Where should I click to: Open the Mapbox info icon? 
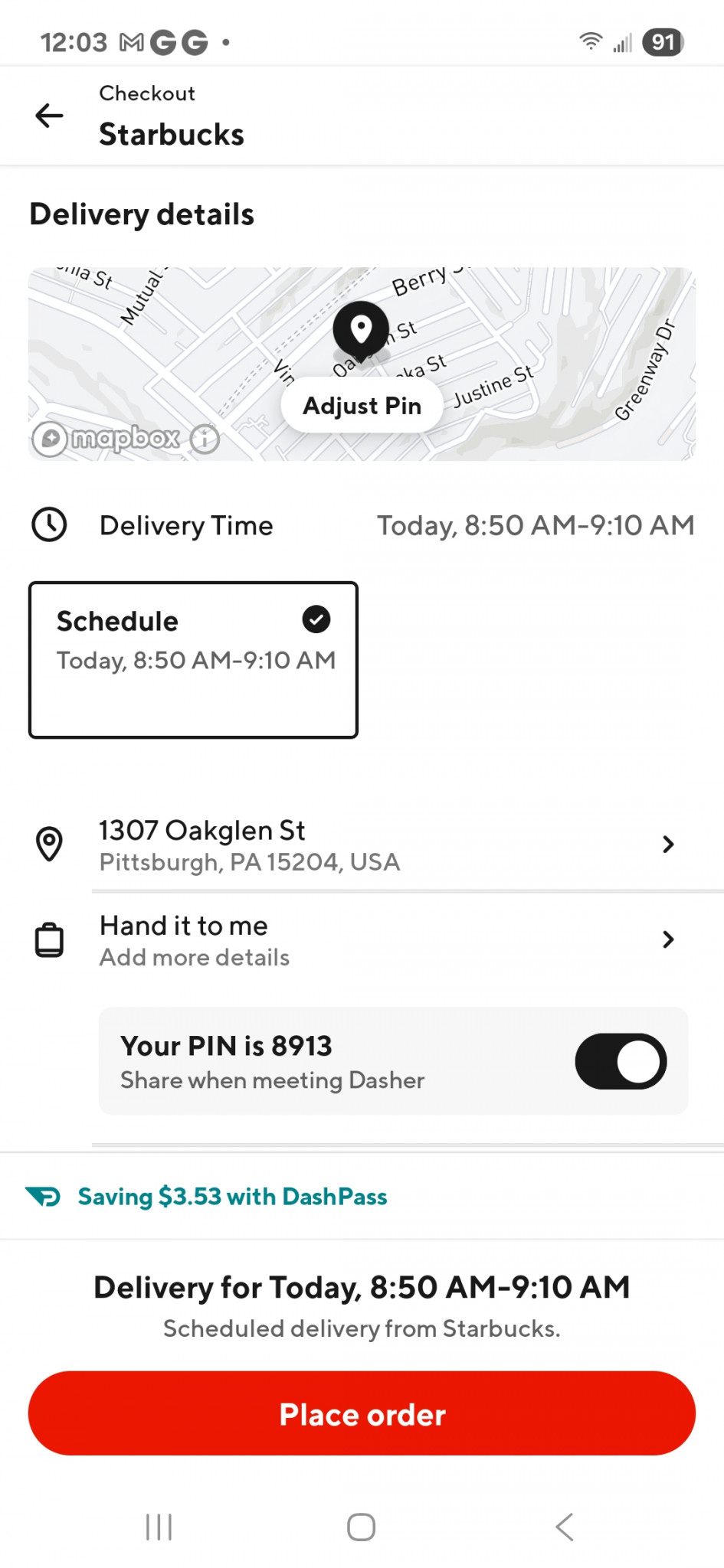coord(205,439)
